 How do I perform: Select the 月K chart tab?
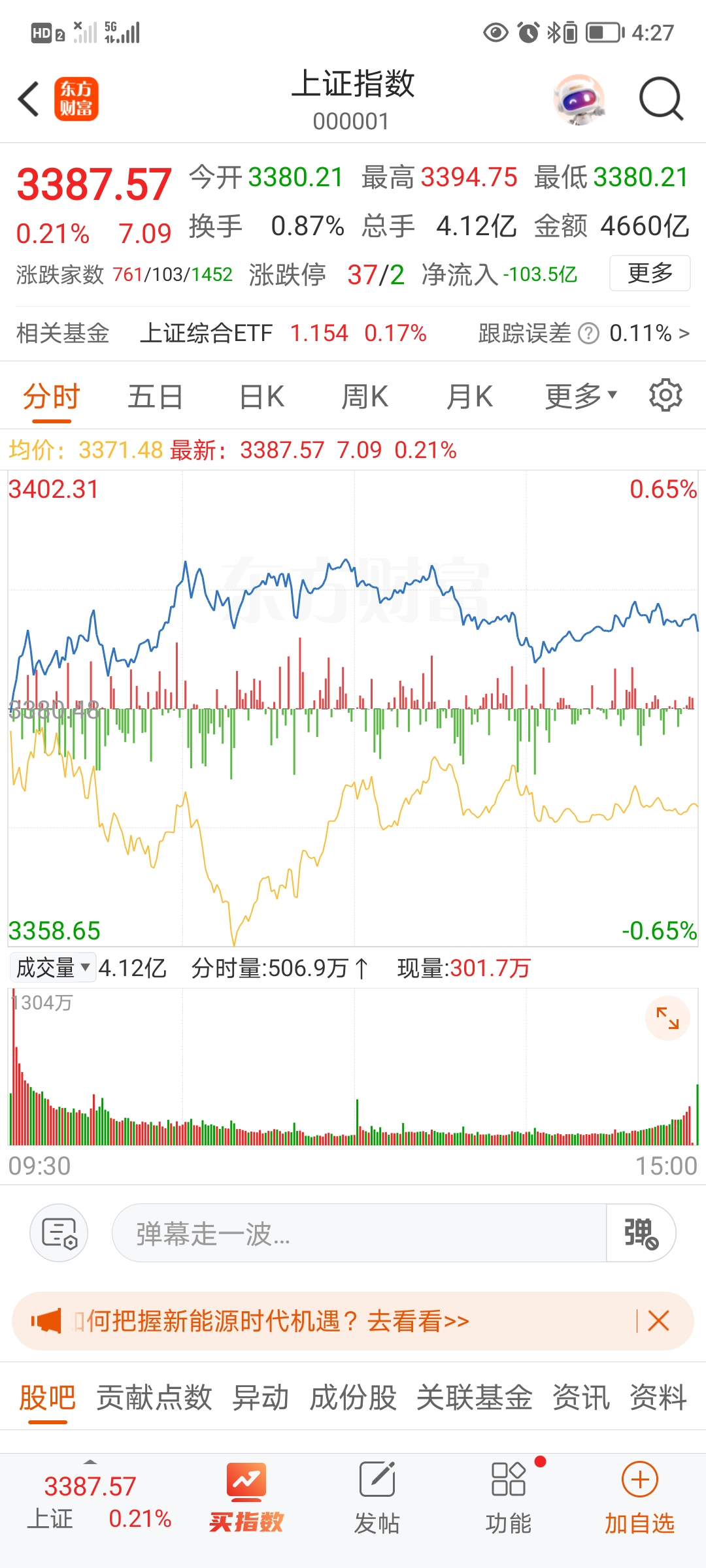coord(469,397)
